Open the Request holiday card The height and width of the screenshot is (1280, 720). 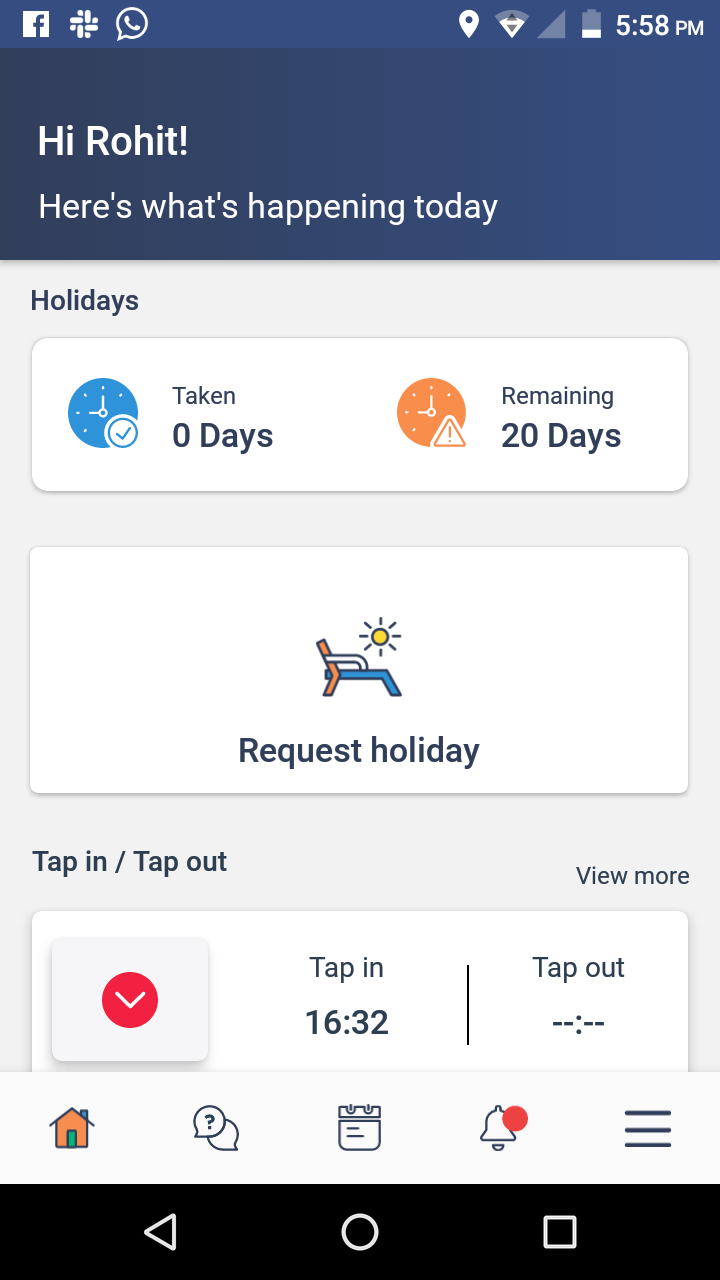[359, 670]
